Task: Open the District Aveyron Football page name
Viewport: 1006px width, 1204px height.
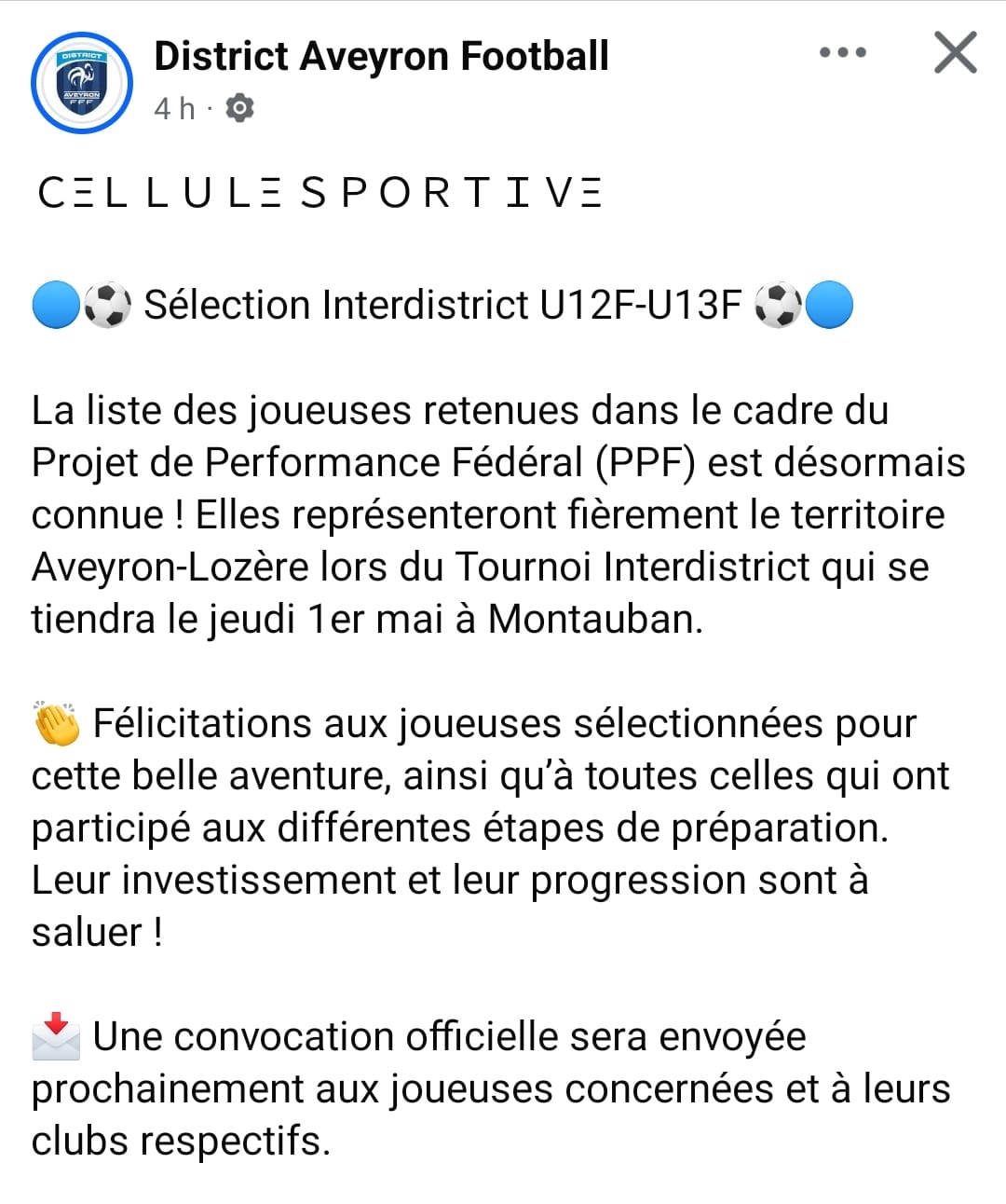Action: coord(381,56)
